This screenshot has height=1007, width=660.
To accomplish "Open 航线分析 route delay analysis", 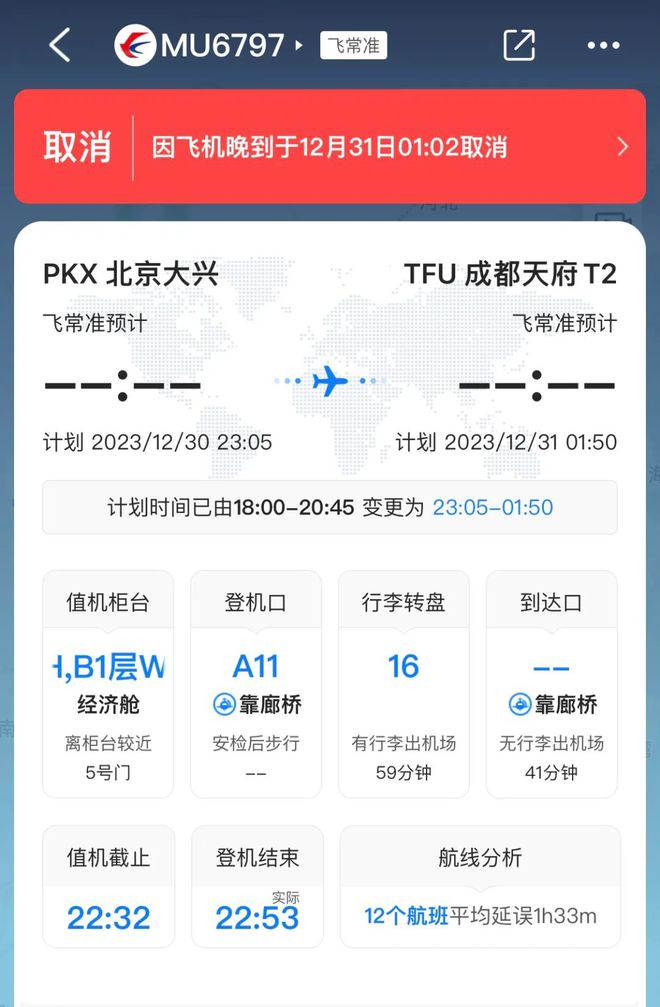I will pos(480,886).
